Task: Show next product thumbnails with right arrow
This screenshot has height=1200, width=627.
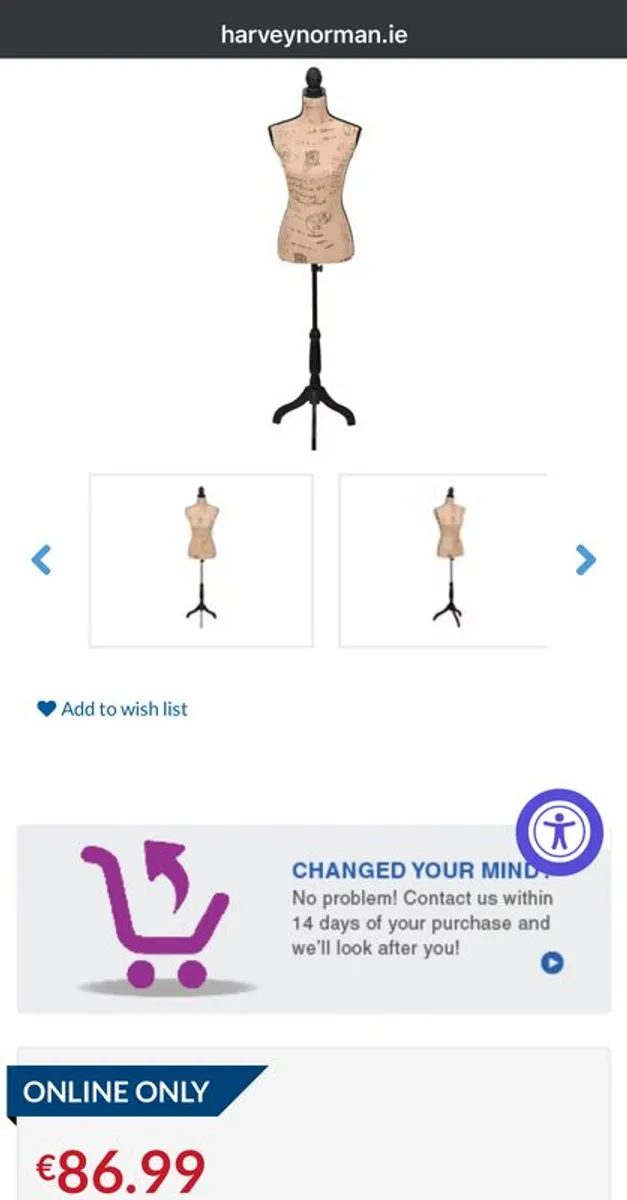Action: (586, 559)
